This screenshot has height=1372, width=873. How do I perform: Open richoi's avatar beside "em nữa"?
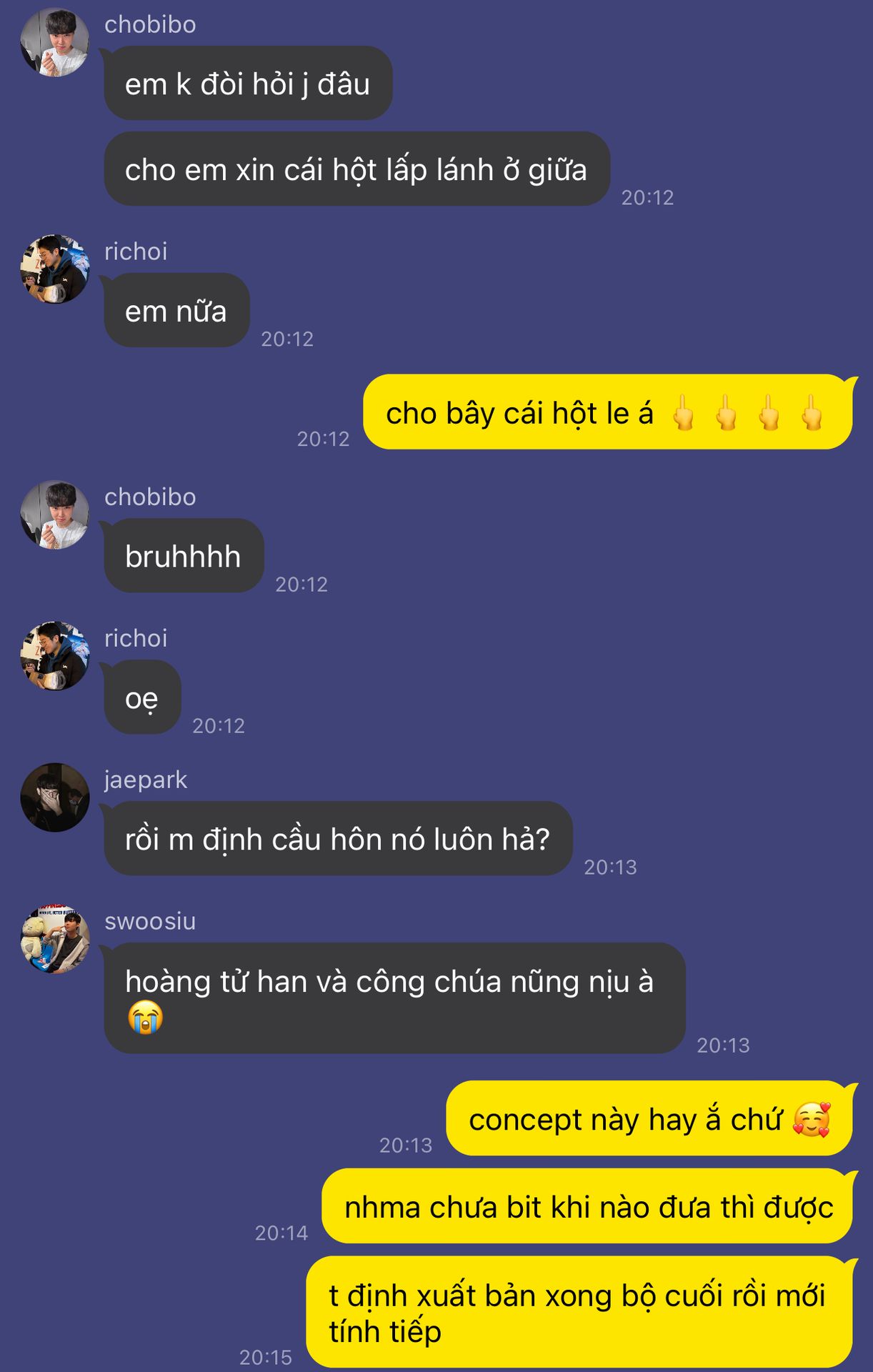[x=55, y=269]
